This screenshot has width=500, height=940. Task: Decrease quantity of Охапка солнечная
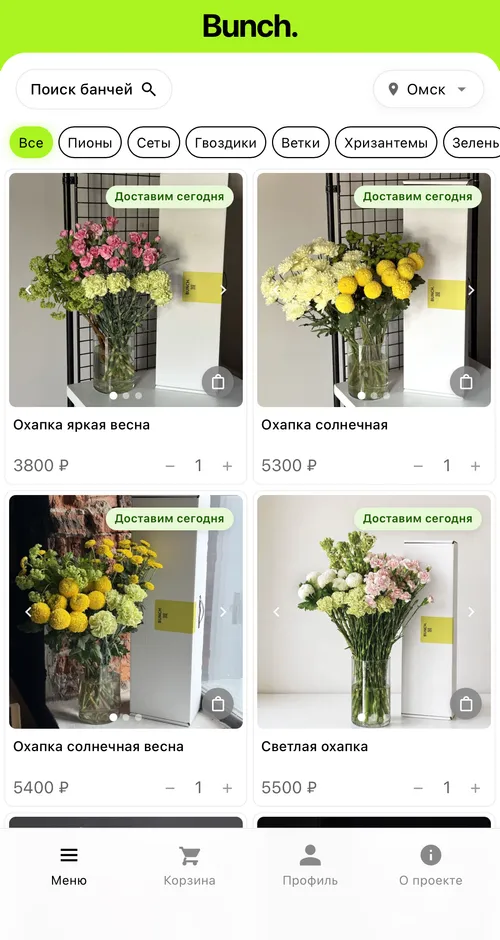(418, 466)
